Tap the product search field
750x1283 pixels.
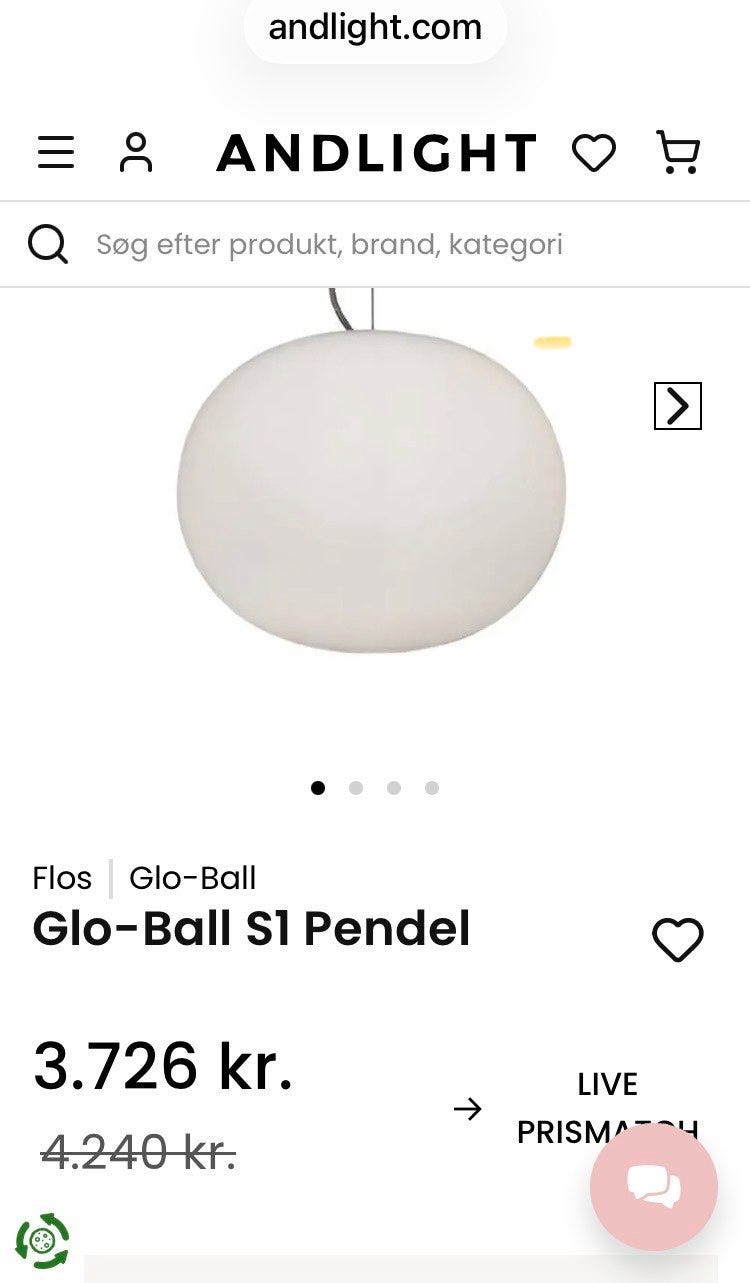pyautogui.click(x=375, y=244)
